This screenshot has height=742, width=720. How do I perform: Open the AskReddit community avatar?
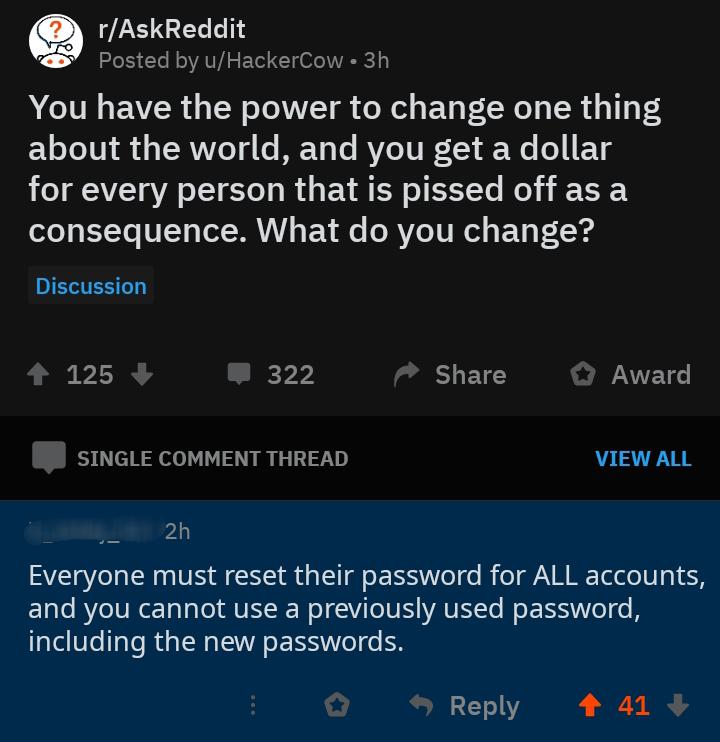pos(54,43)
